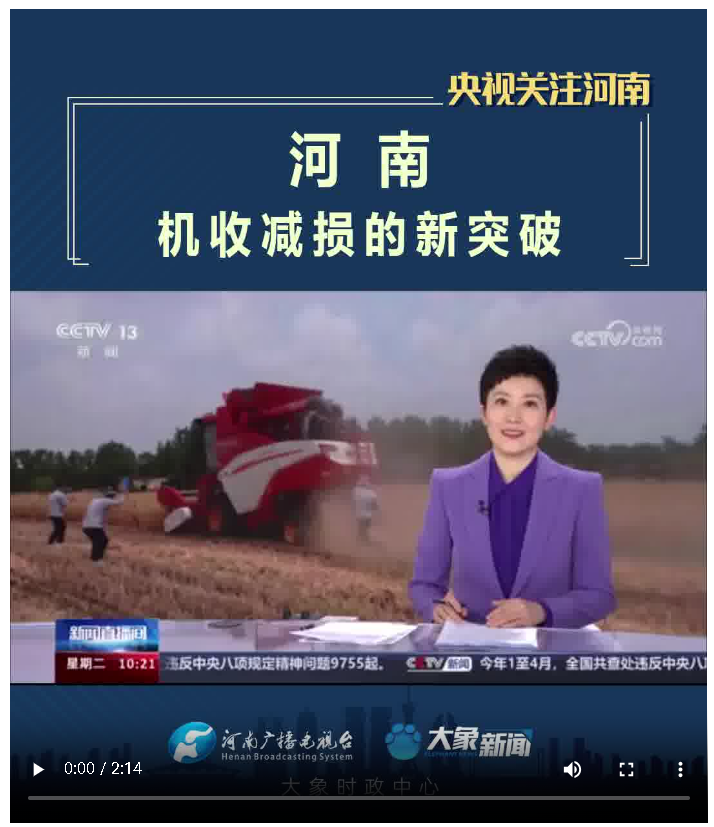
Task: Tap the video progress bar to seek
Action: coord(357,798)
